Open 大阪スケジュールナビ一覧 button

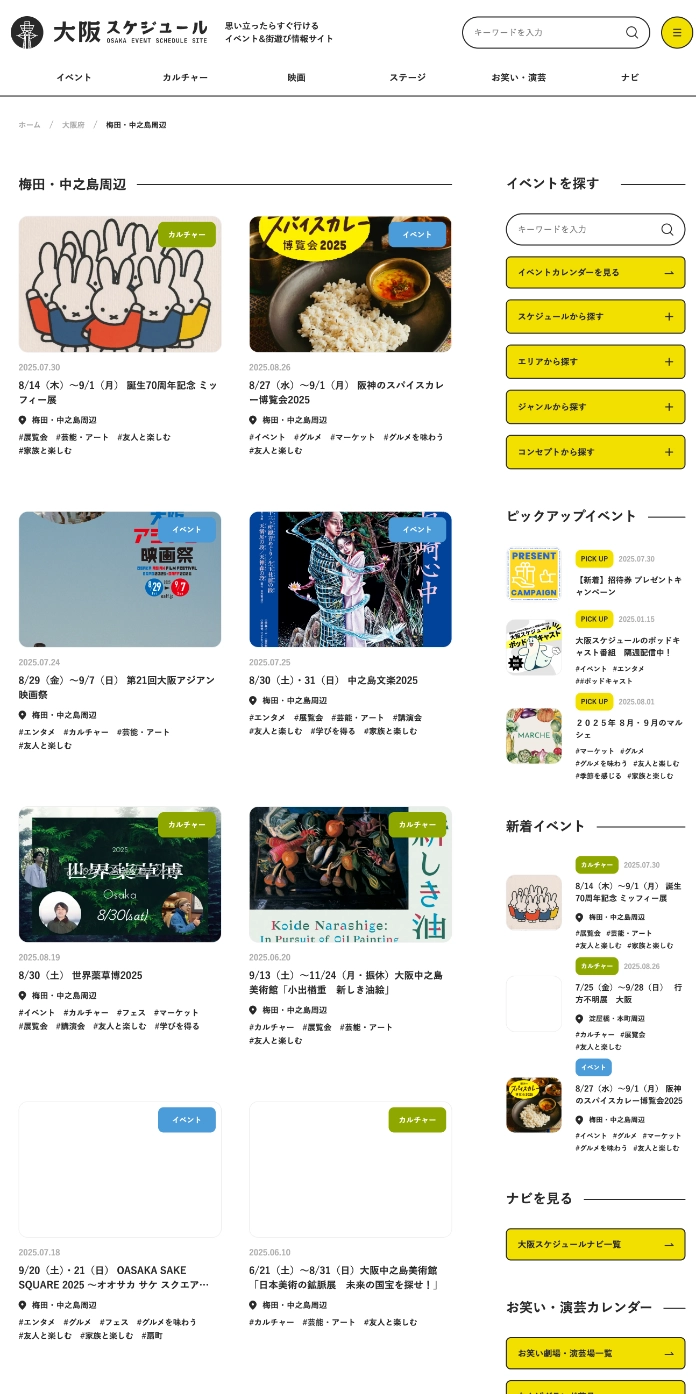tap(595, 1244)
